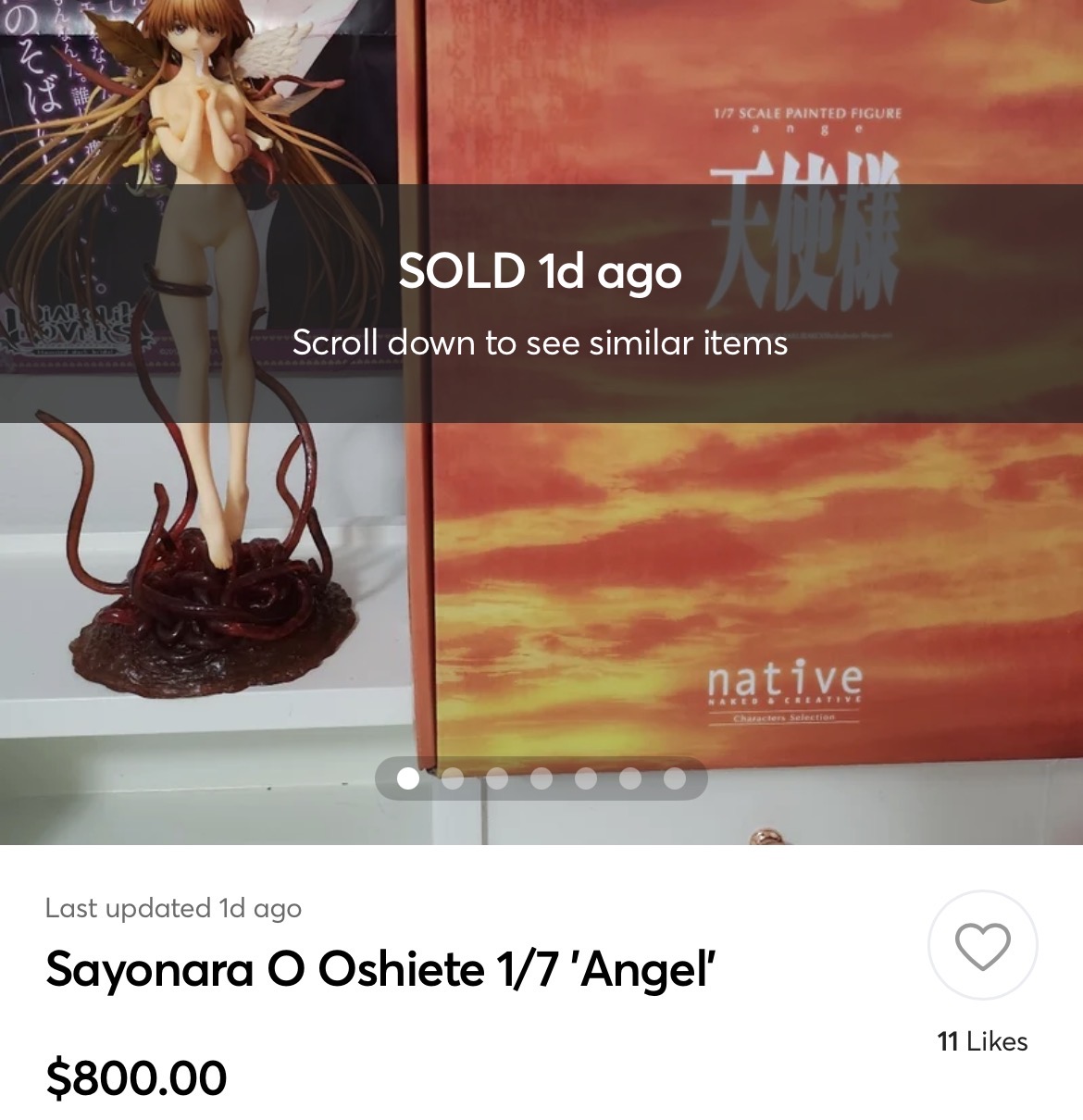Open the listing's main product photo
The width and height of the screenshot is (1083, 1120).
point(541,422)
